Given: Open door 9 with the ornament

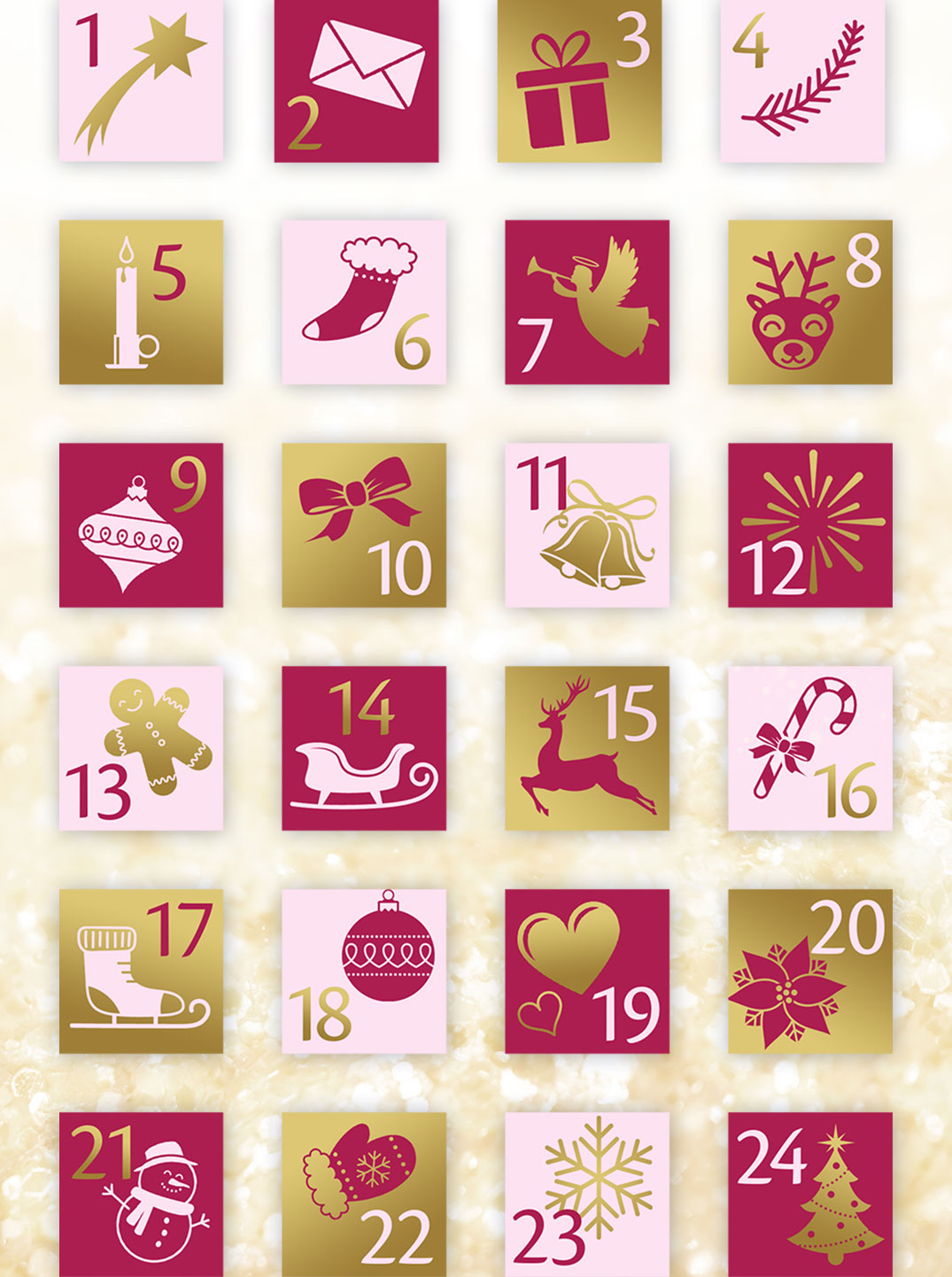Looking at the screenshot, I should point(141,525).
